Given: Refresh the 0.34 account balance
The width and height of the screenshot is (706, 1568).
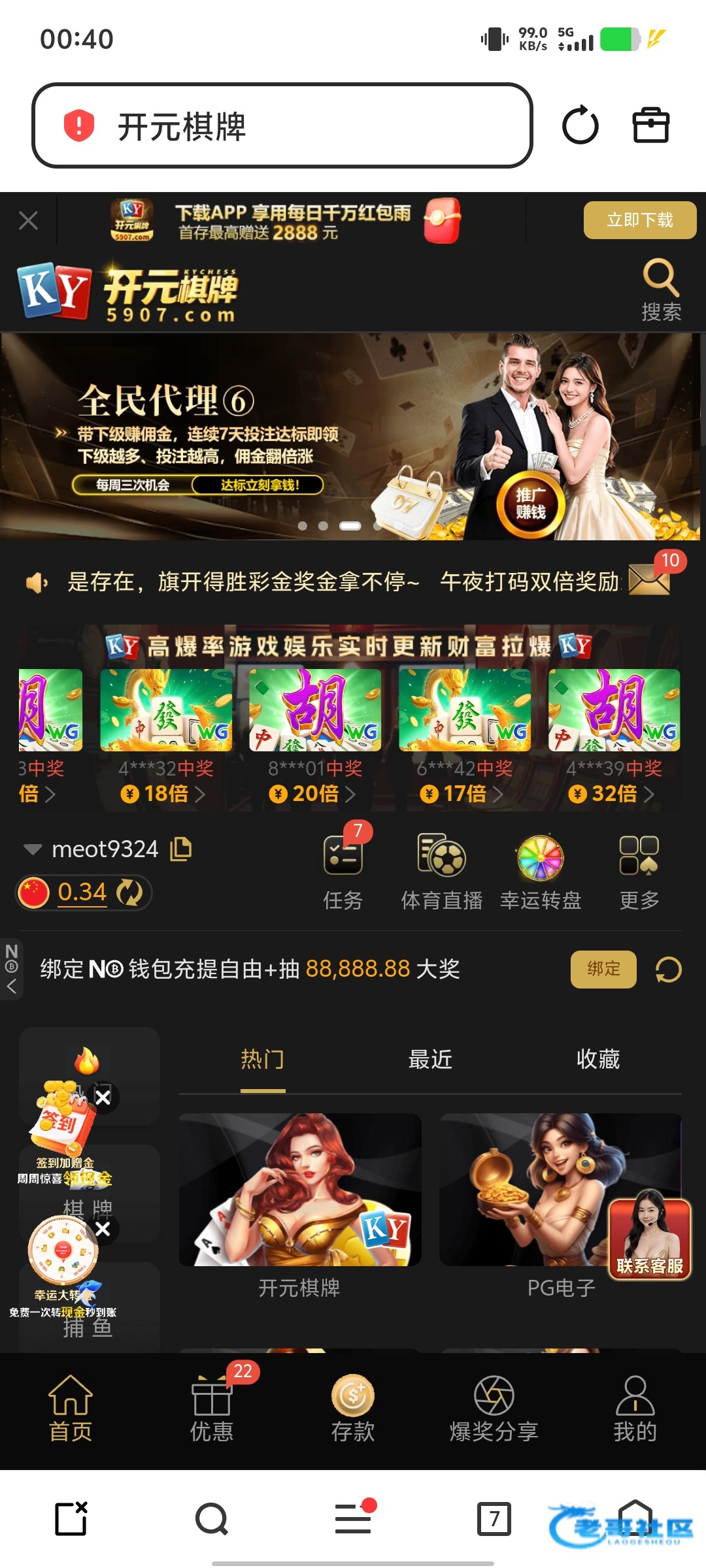Looking at the screenshot, I should click(x=129, y=892).
